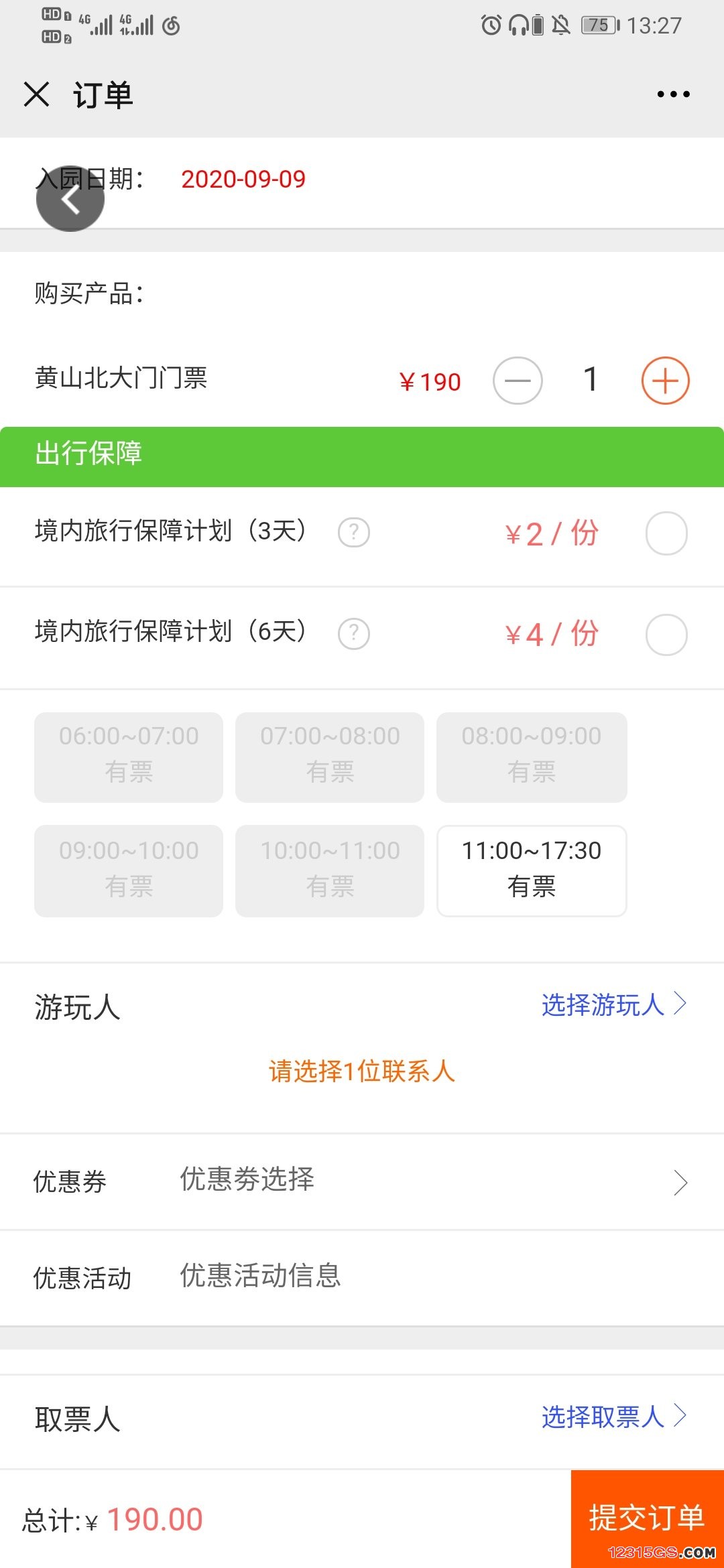Submit the order with 提交订单
Screen dimensions: 724x1568
pos(647,1518)
